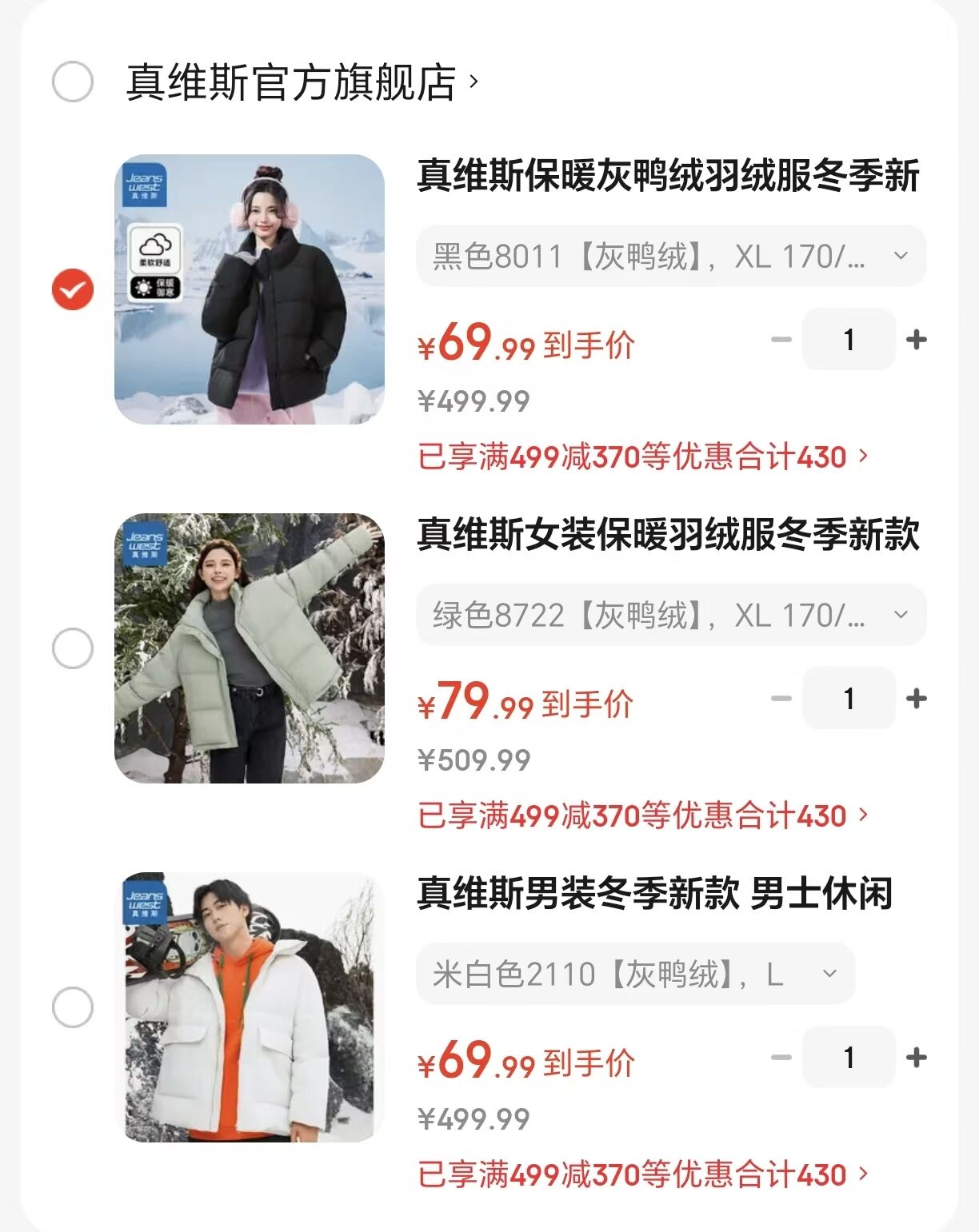View discount details under the ¥509.99 item

pos(642,816)
